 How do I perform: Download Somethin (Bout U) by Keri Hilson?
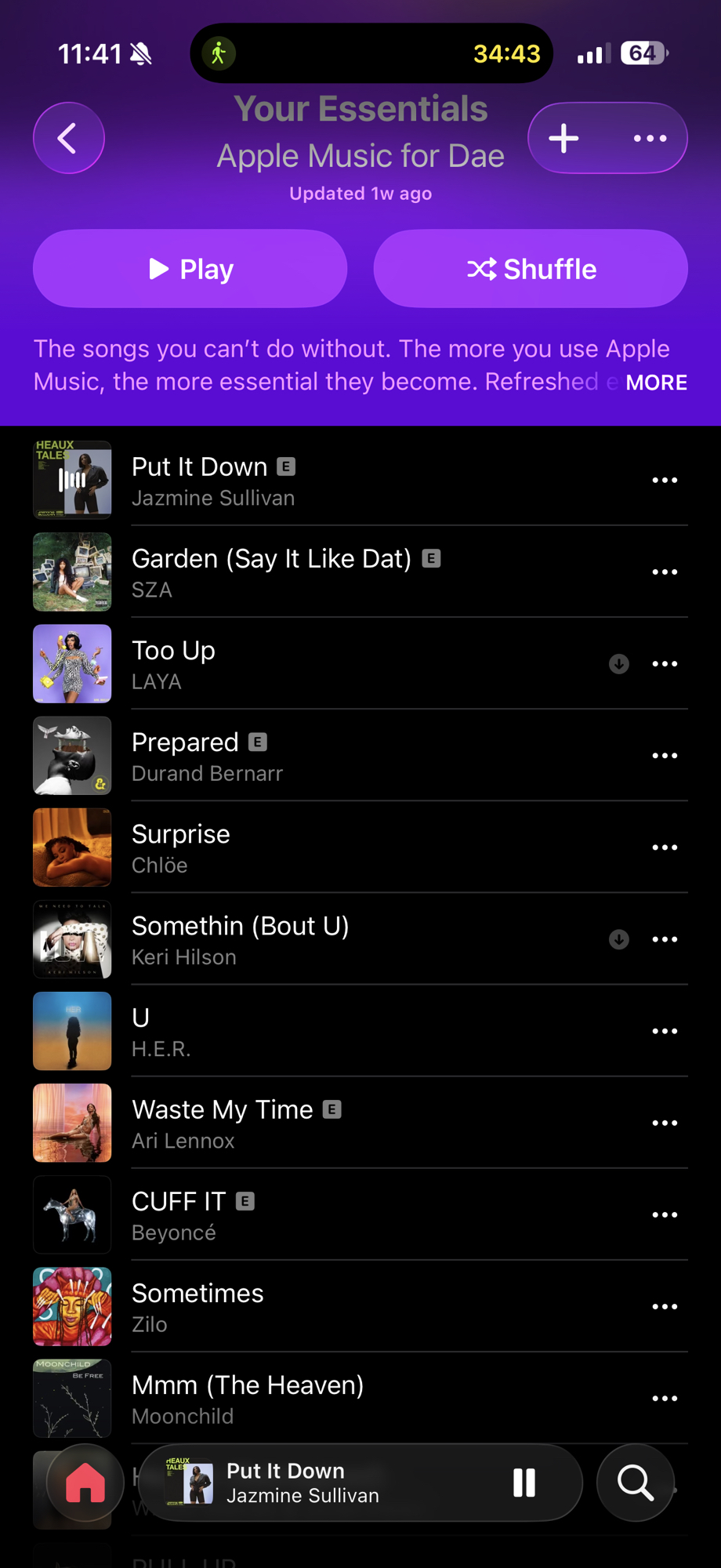tap(619, 939)
